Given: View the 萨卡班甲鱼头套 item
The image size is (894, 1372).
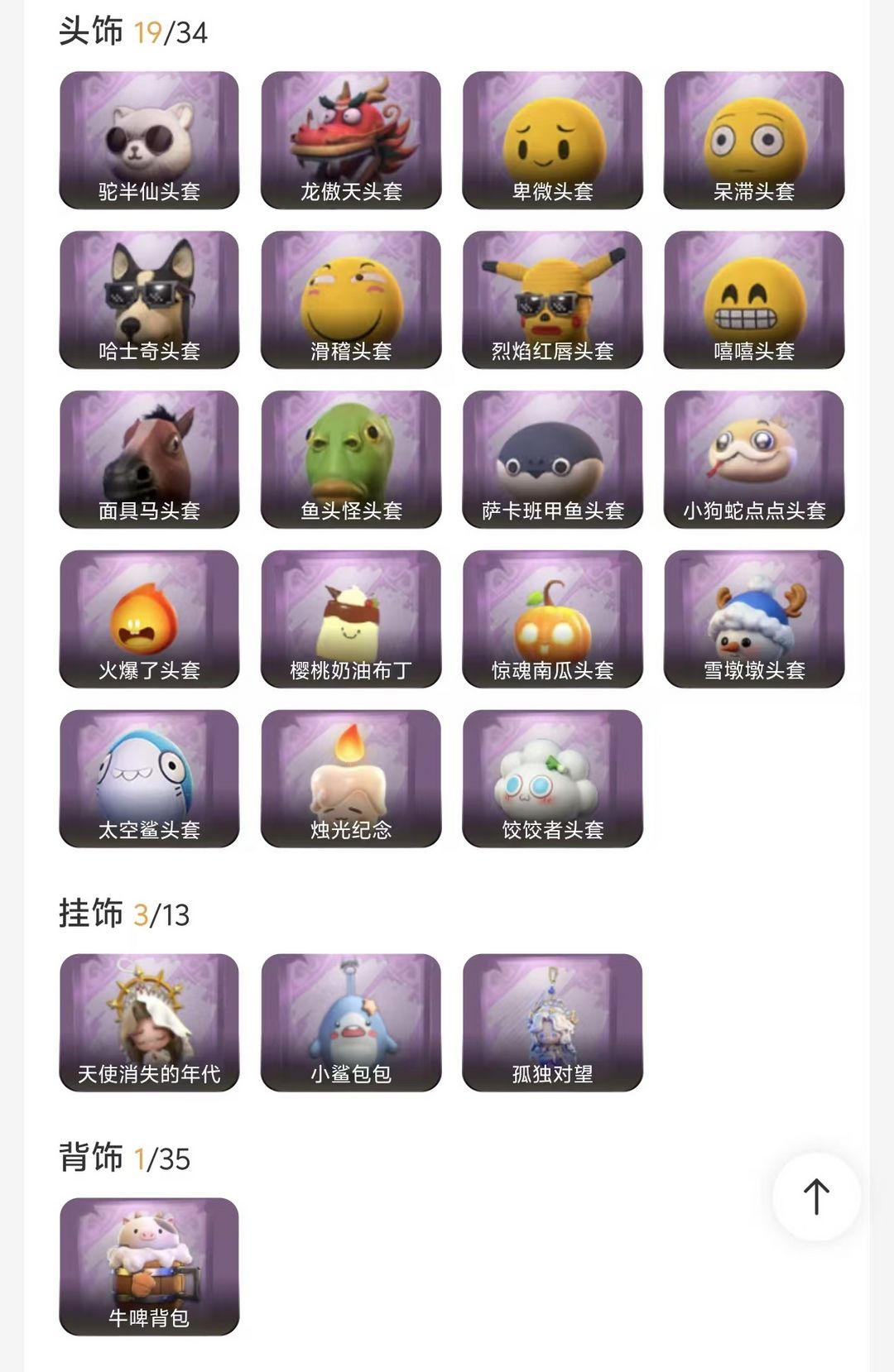Looking at the screenshot, I should click(x=552, y=459).
